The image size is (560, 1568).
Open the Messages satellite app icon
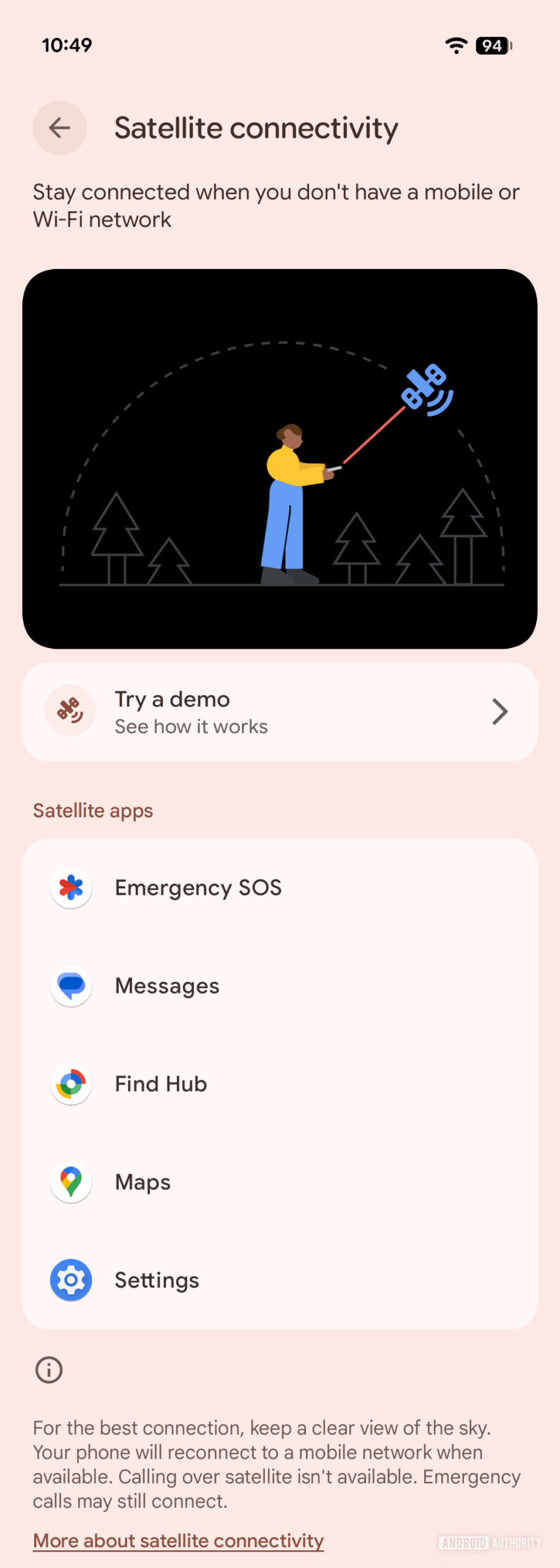click(70, 986)
